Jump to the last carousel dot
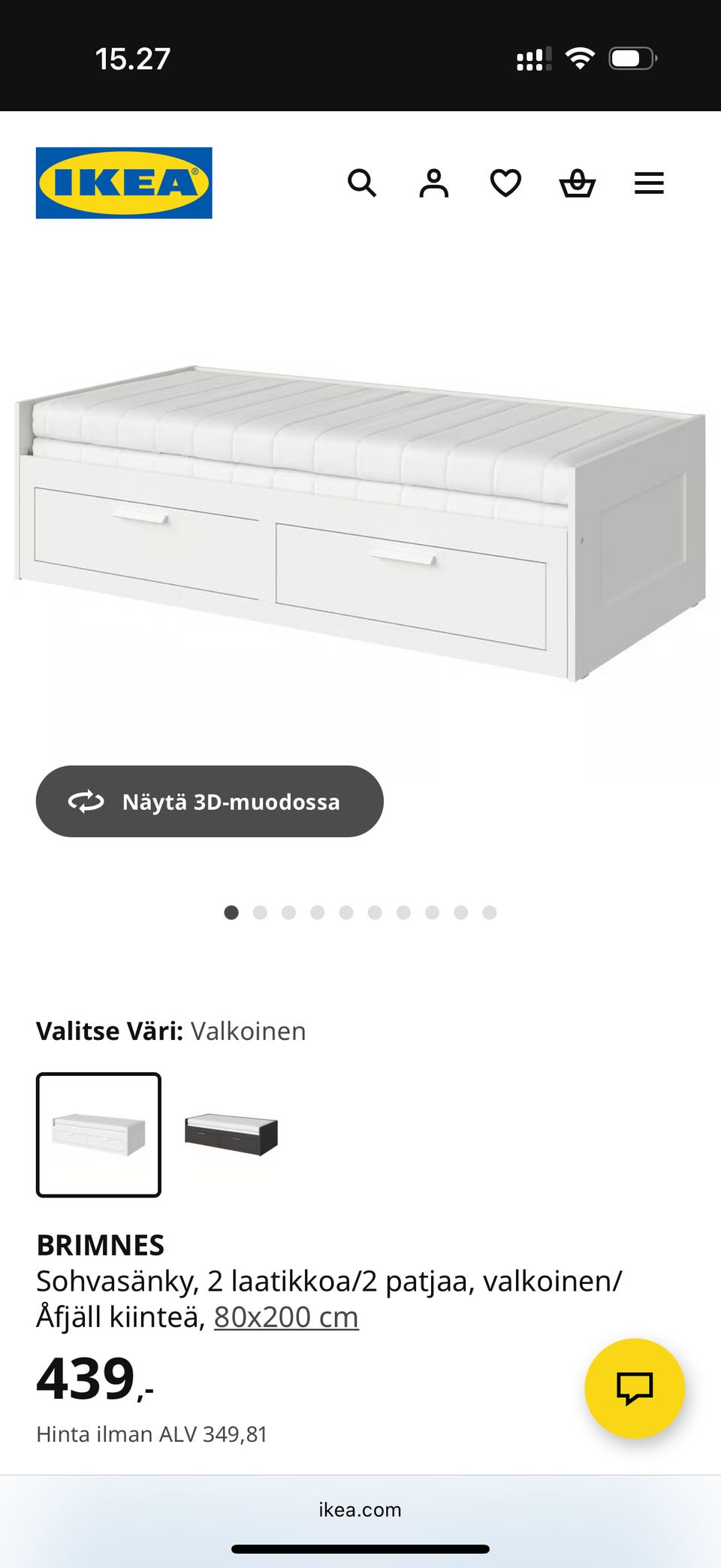Image resolution: width=721 pixels, height=1568 pixels. pos(490,912)
